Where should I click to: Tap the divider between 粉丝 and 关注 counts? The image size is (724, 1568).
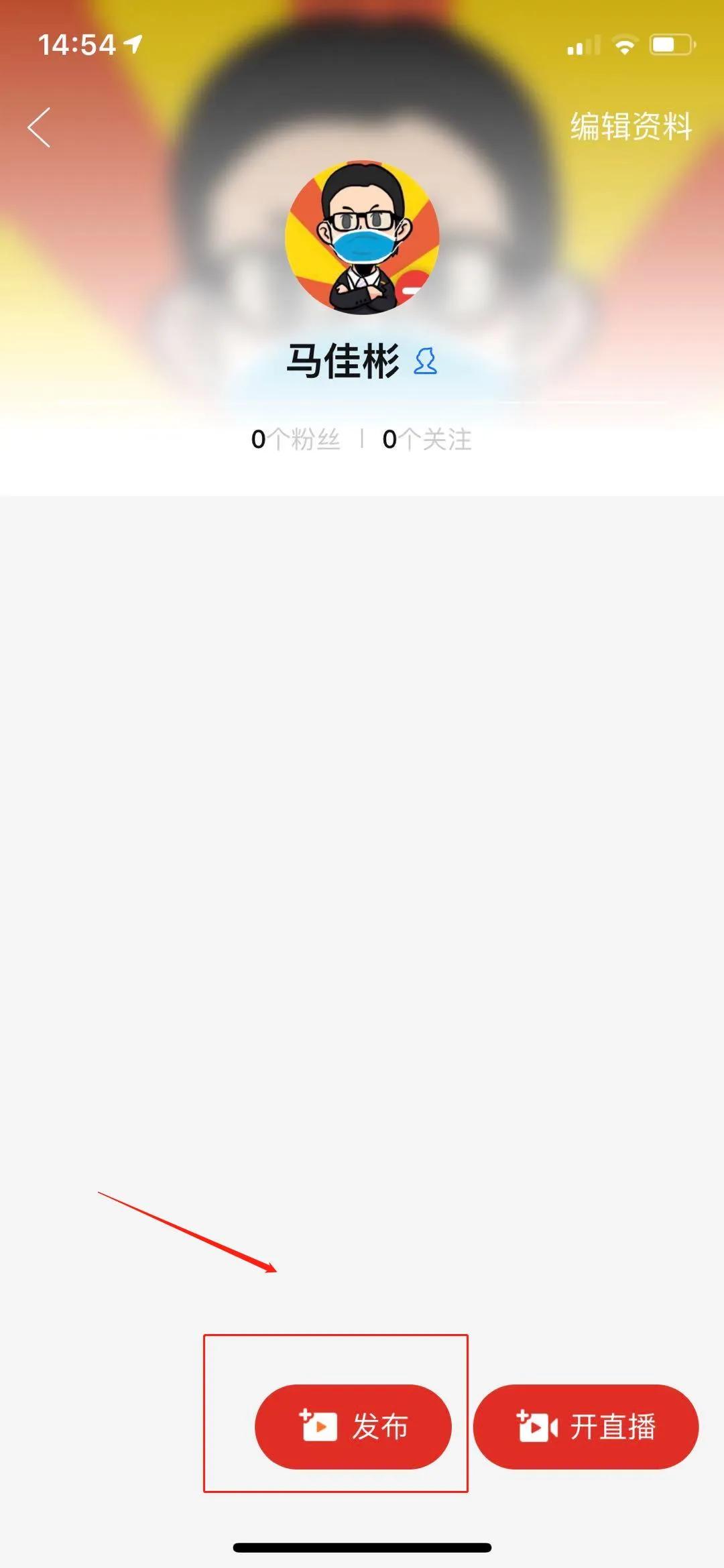coord(363,438)
